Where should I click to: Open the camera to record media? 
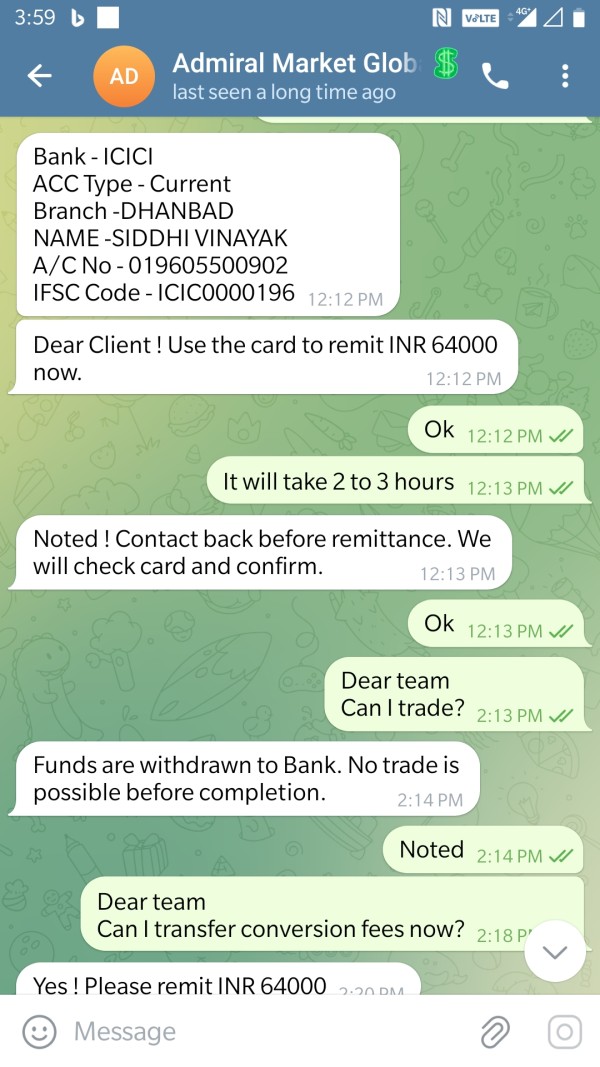pyautogui.click(x=565, y=1032)
